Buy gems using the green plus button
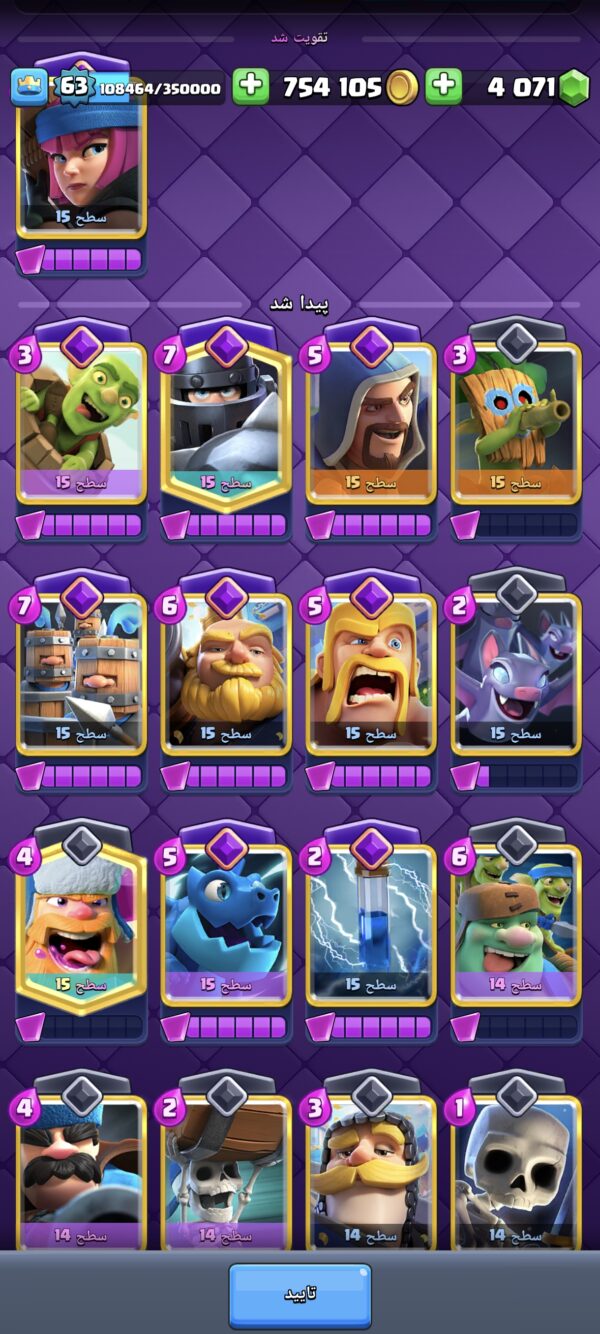 click(x=443, y=87)
